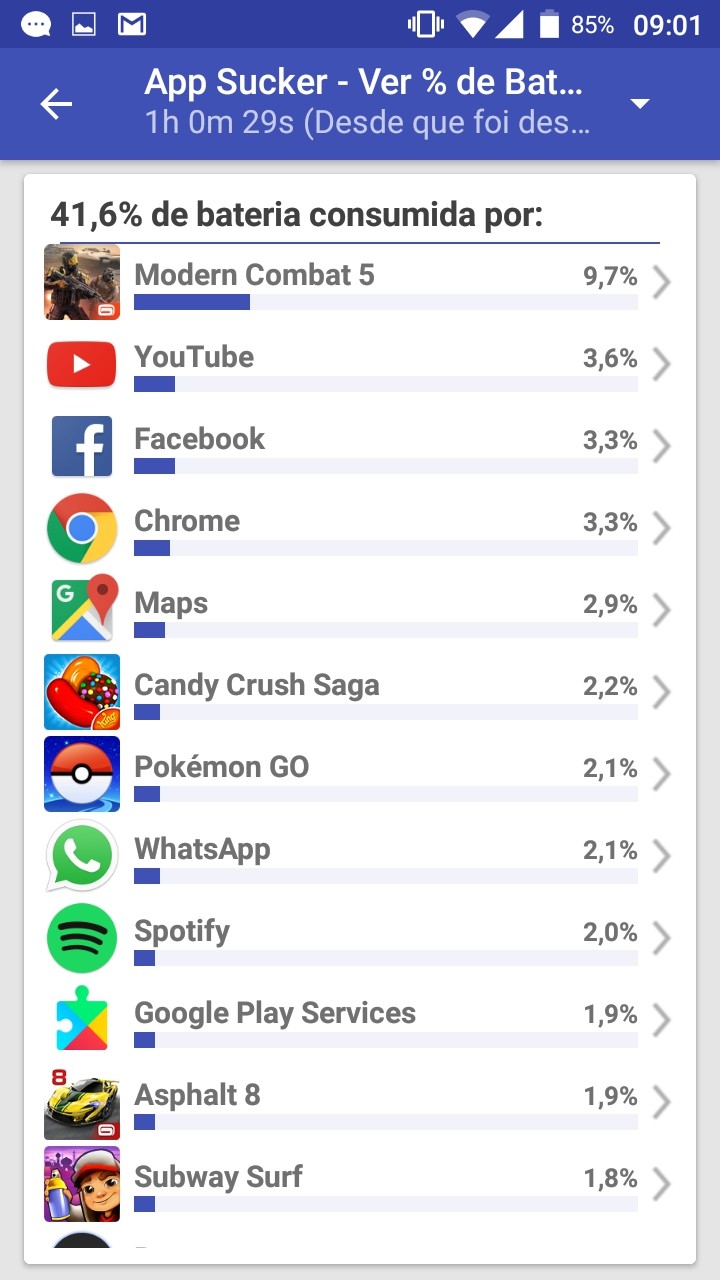Tap the Candy Crush Saga entry
The width and height of the screenshot is (720, 1280).
(x=360, y=693)
